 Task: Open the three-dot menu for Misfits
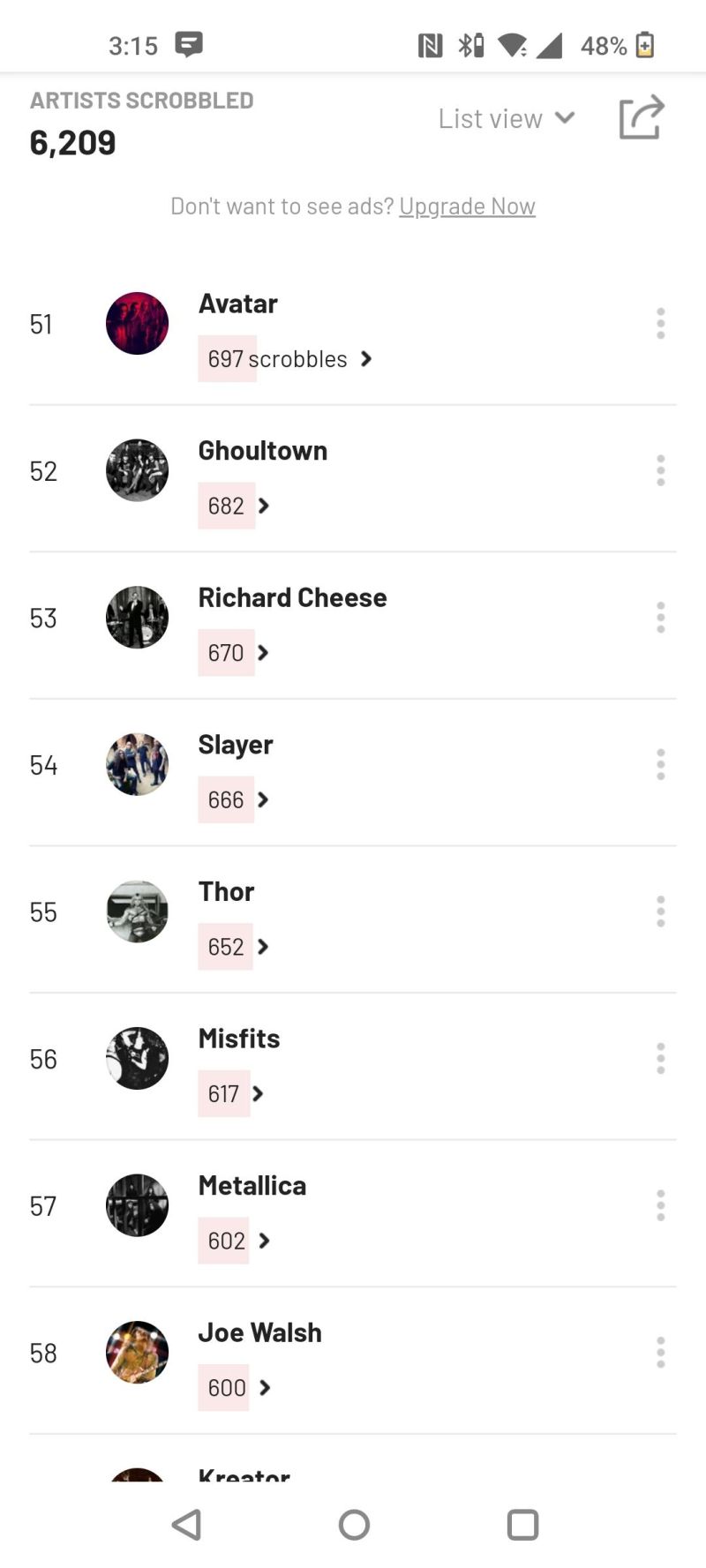[660, 1059]
